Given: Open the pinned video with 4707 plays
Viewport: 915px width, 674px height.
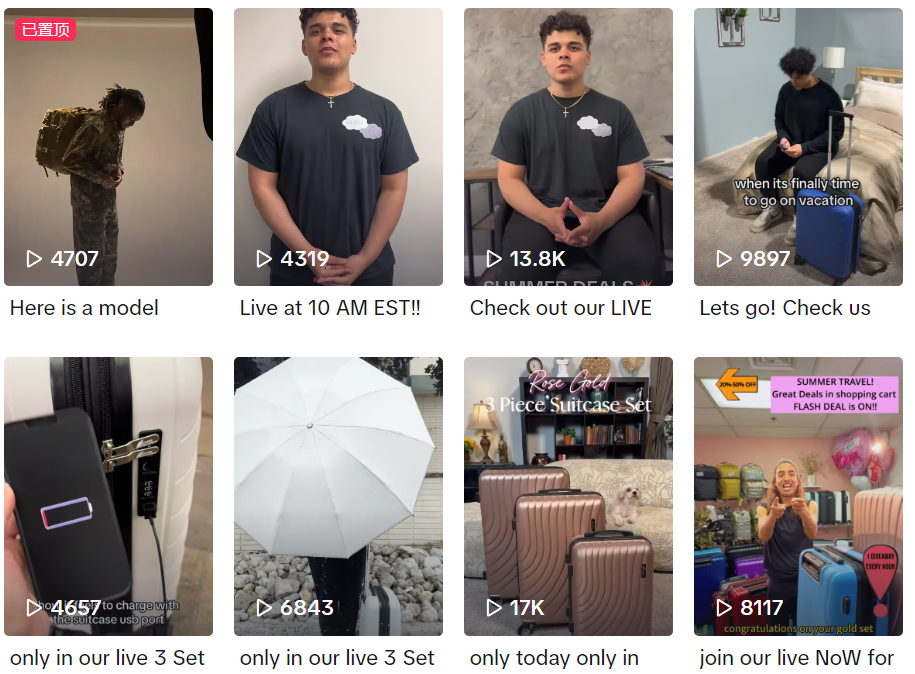Looking at the screenshot, I should coord(108,147).
